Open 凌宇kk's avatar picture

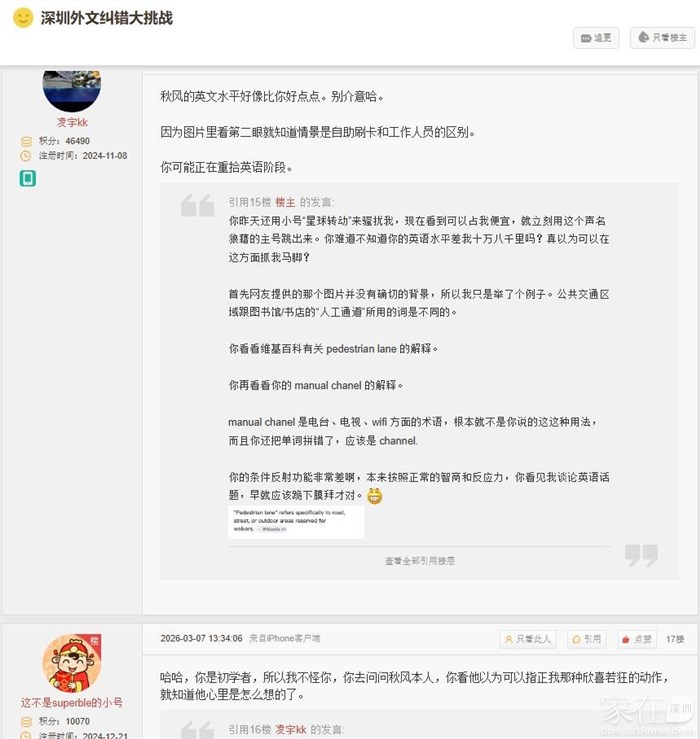(x=72, y=90)
